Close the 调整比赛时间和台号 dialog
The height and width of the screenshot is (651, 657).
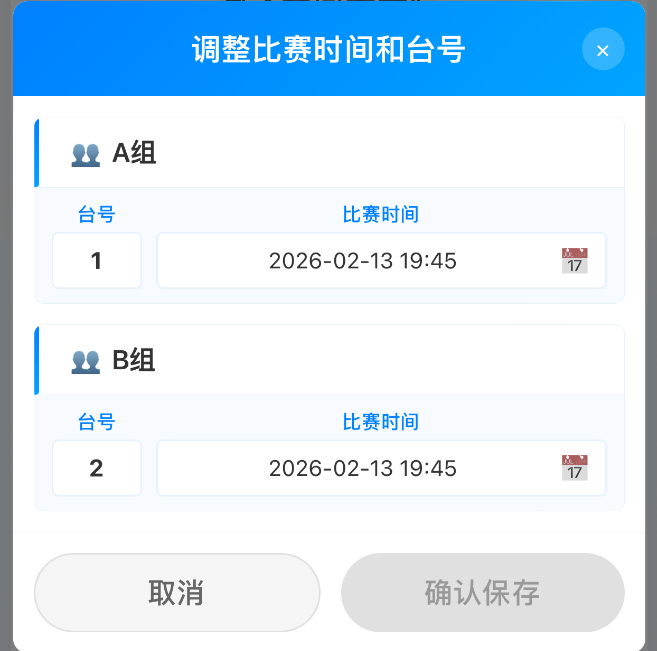pyautogui.click(x=602, y=50)
